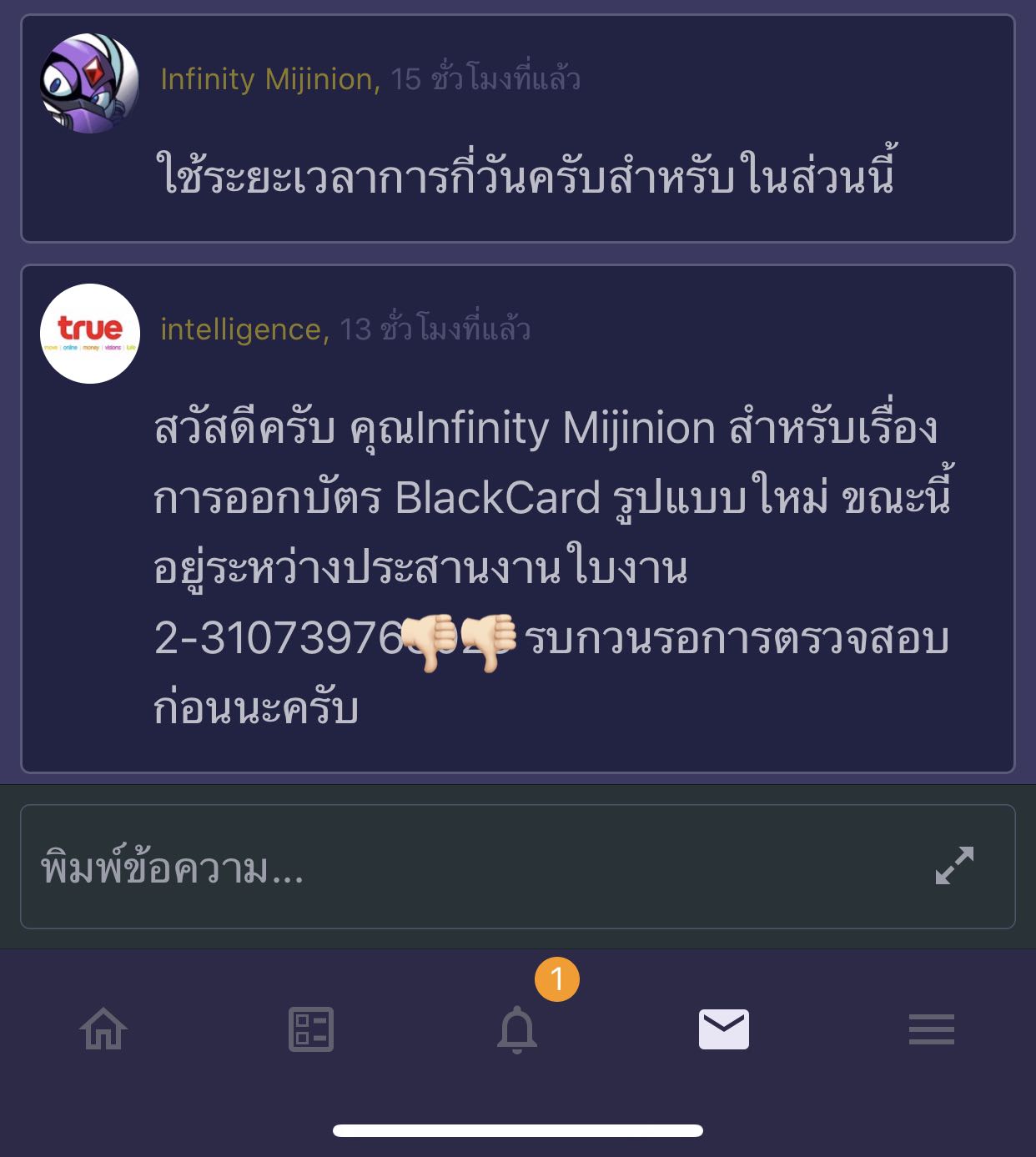Screen dimensions: 1036x1157
Task: Tap the true logo avatar
Action: click(x=90, y=334)
